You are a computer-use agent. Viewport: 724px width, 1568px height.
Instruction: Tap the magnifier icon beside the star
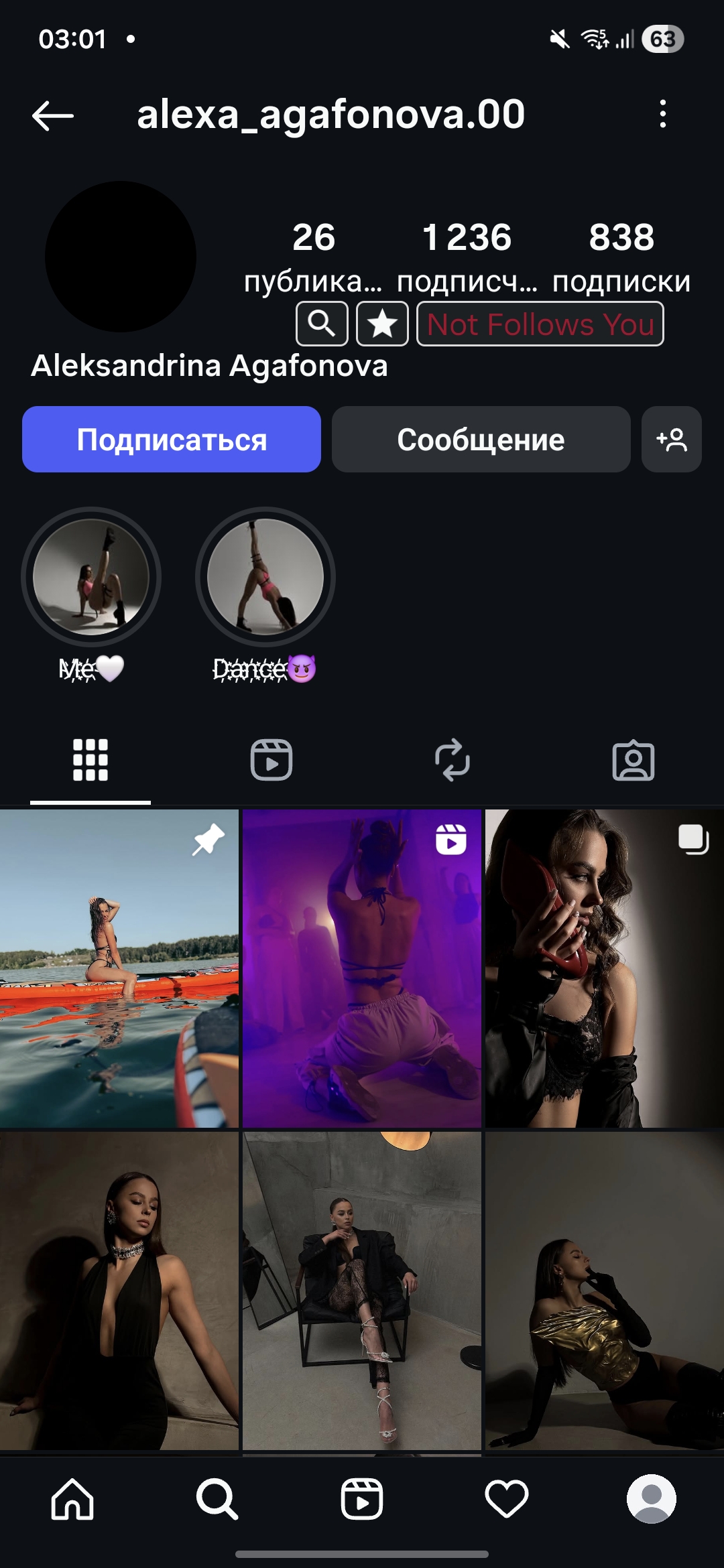[x=322, y=324]
